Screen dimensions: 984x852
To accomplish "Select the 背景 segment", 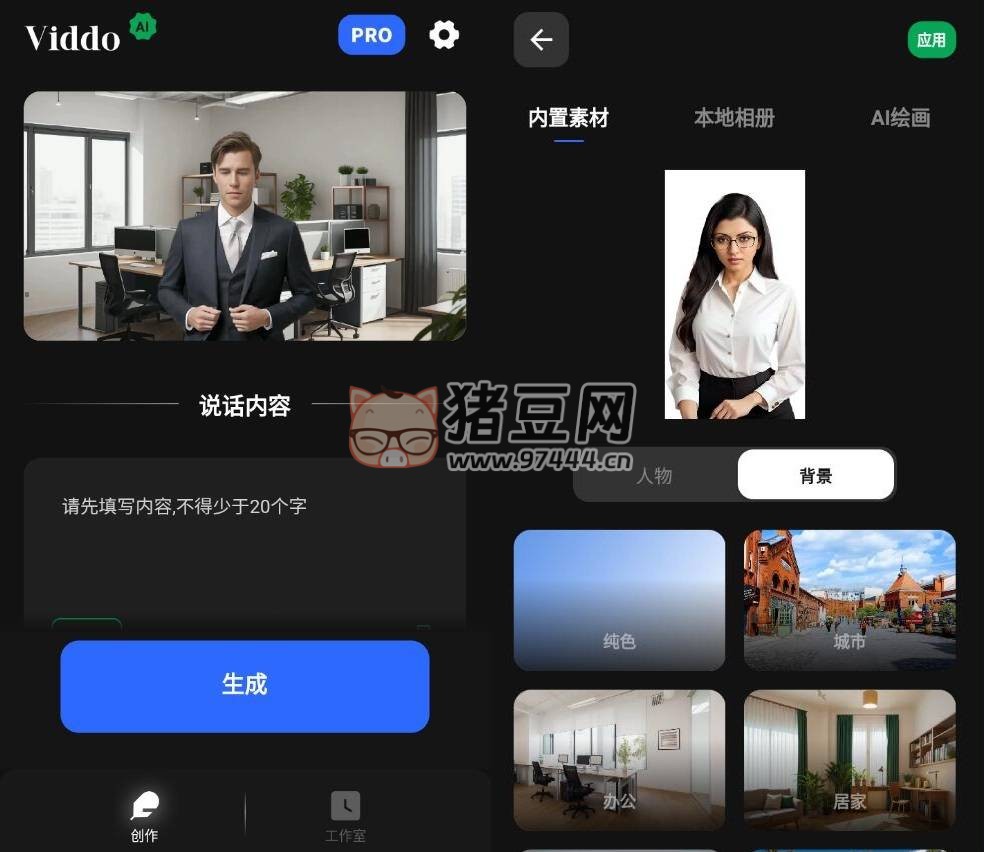I will pyautogui.click(x=815, y=475).
